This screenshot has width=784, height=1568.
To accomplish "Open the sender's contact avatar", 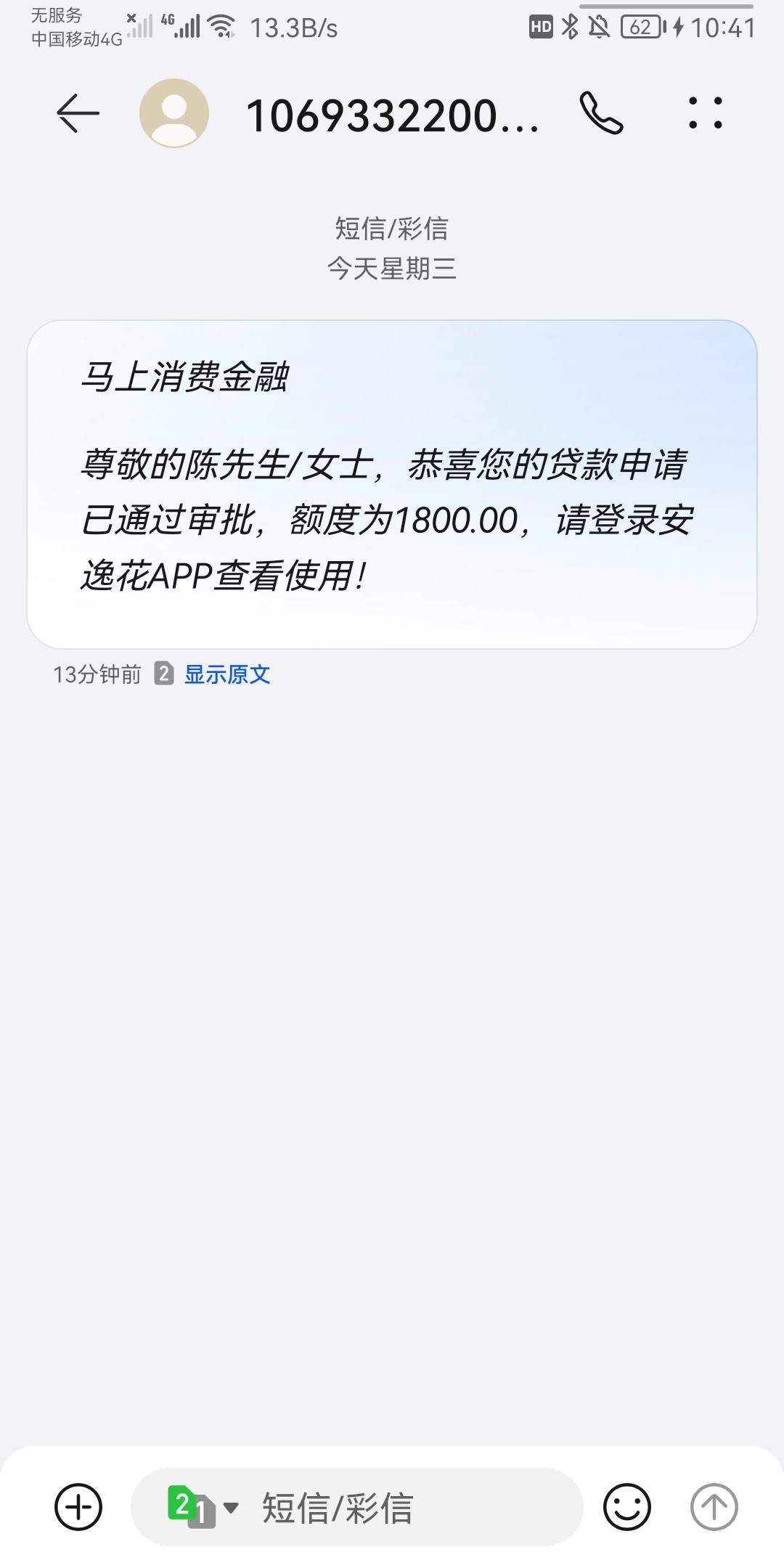I will coord(174,113).
